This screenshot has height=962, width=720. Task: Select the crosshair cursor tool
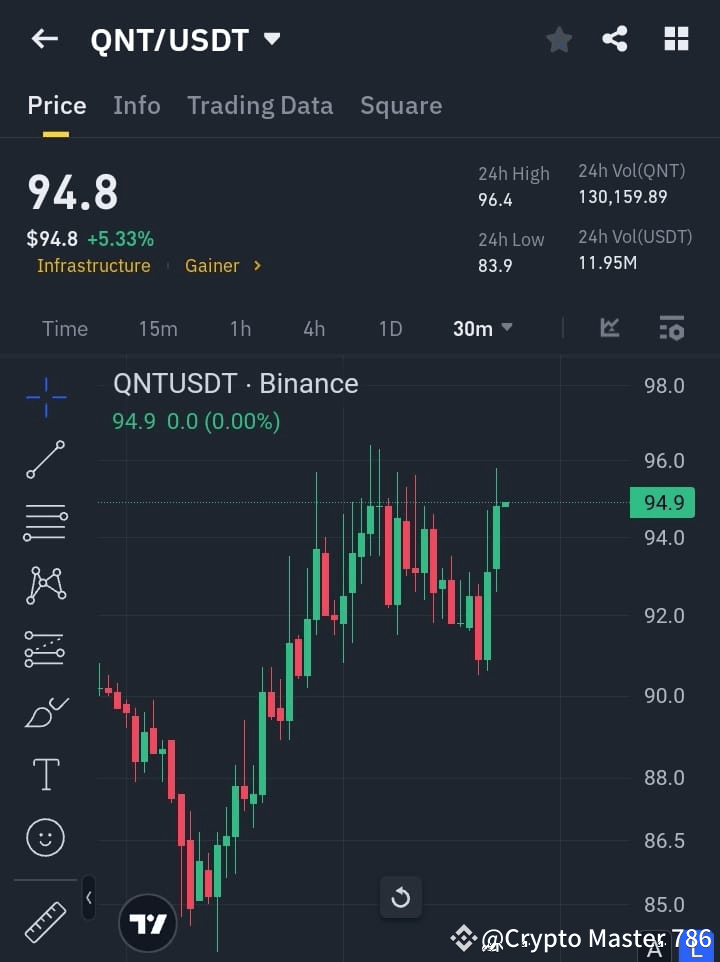(45, 397)
